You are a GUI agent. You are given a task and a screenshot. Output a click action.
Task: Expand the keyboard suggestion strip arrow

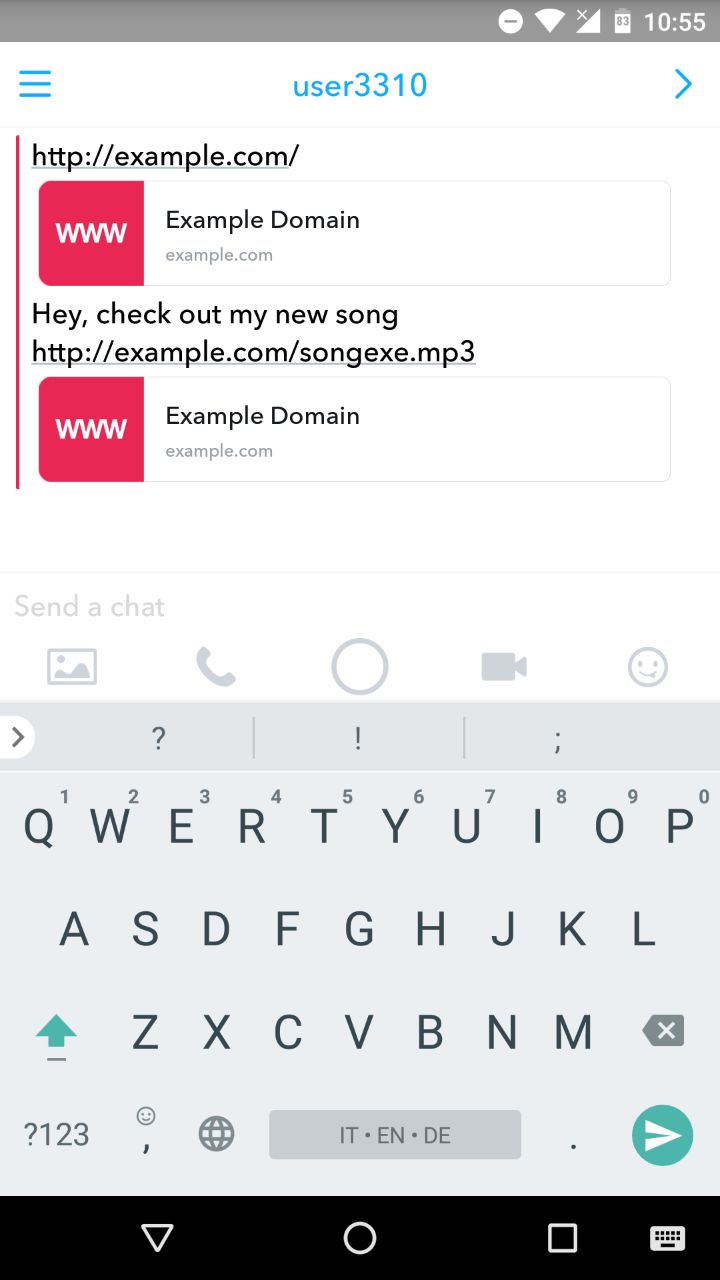point(17,738)
